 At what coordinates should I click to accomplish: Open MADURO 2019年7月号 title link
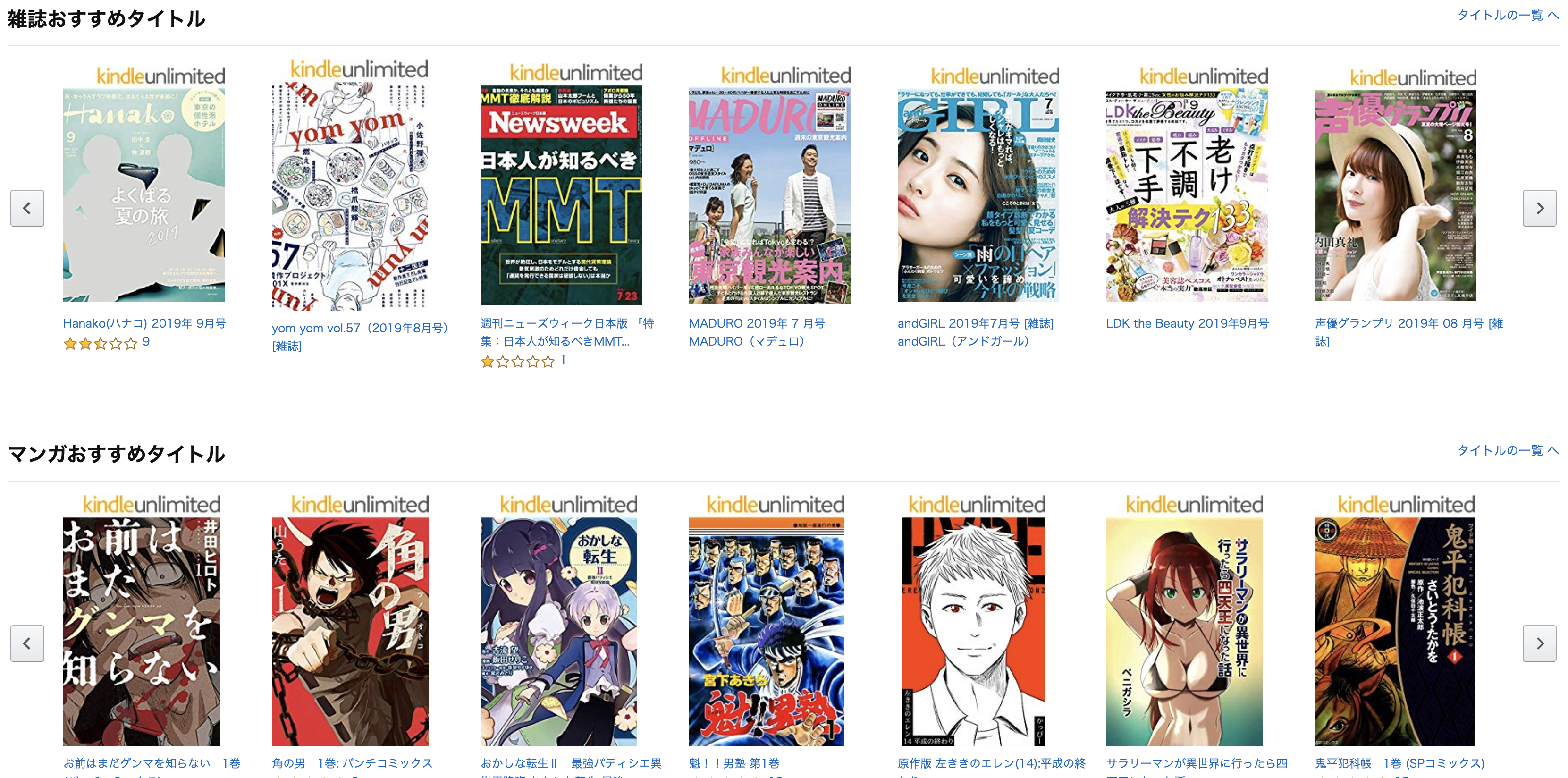coord(757,323)
